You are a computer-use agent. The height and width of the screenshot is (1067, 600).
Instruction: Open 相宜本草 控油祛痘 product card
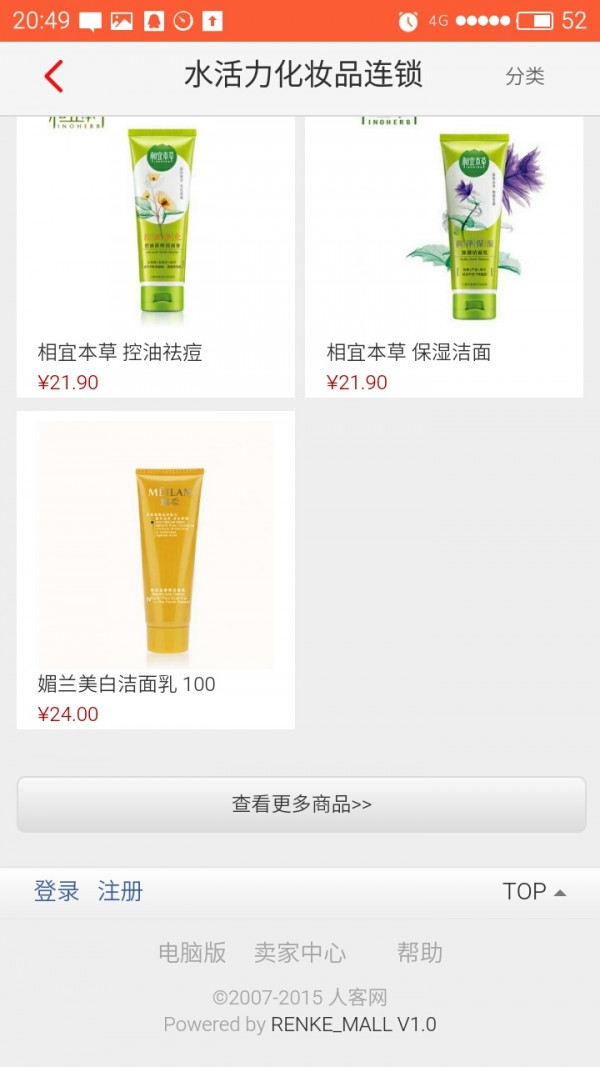coord(155,255)
